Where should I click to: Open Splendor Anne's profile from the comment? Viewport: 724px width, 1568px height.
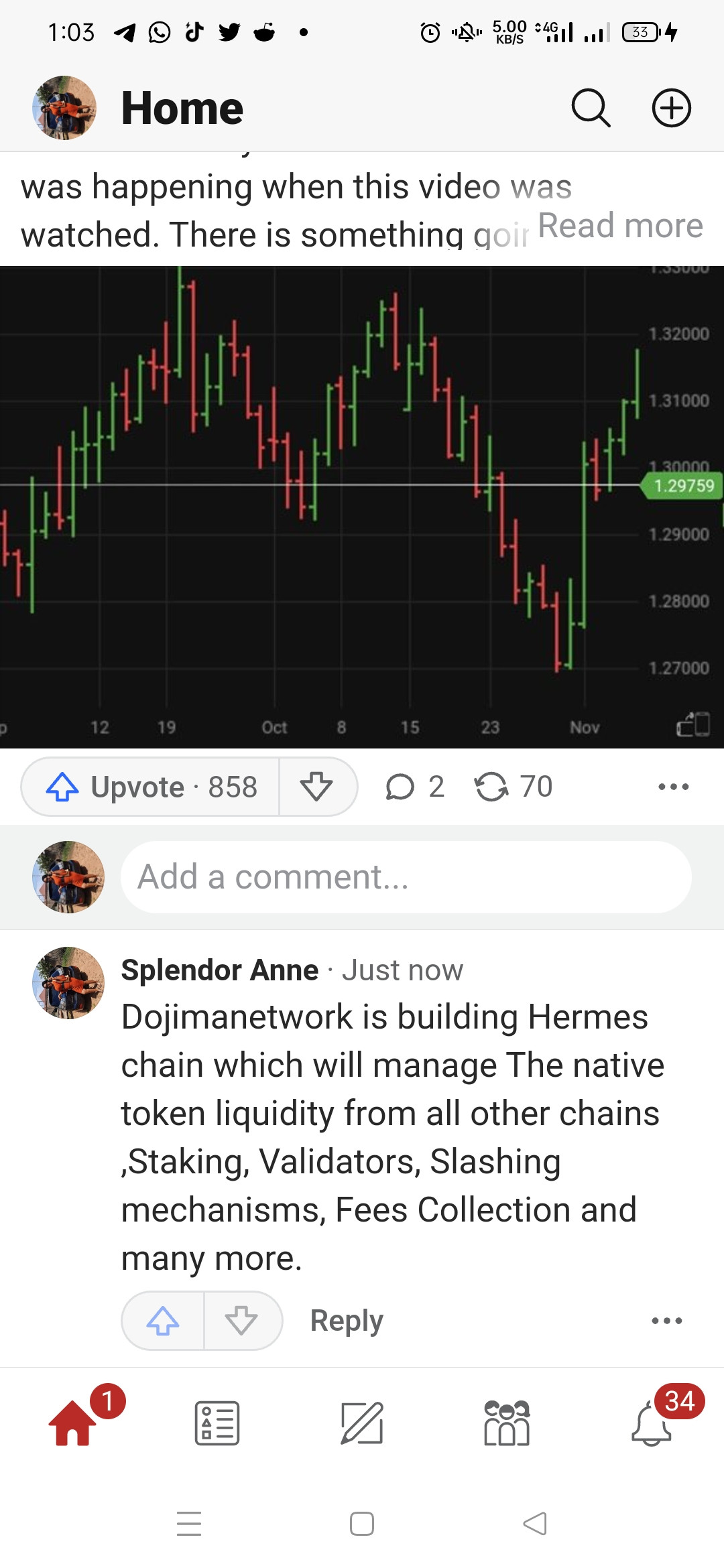click(x=219, y=970)
